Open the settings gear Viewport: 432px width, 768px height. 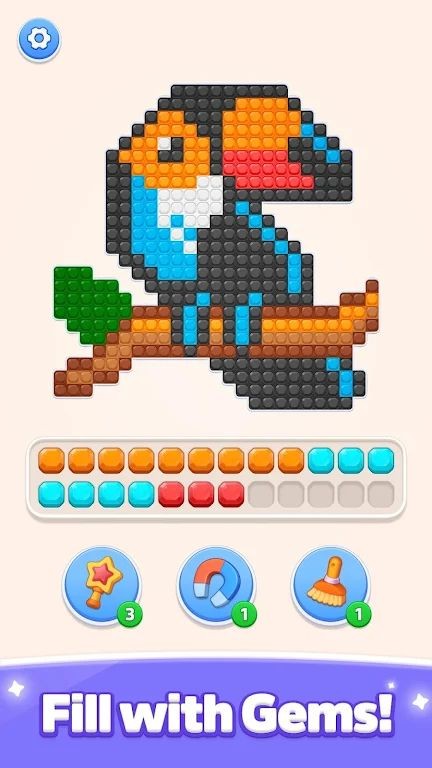click(x=39, y=39)
